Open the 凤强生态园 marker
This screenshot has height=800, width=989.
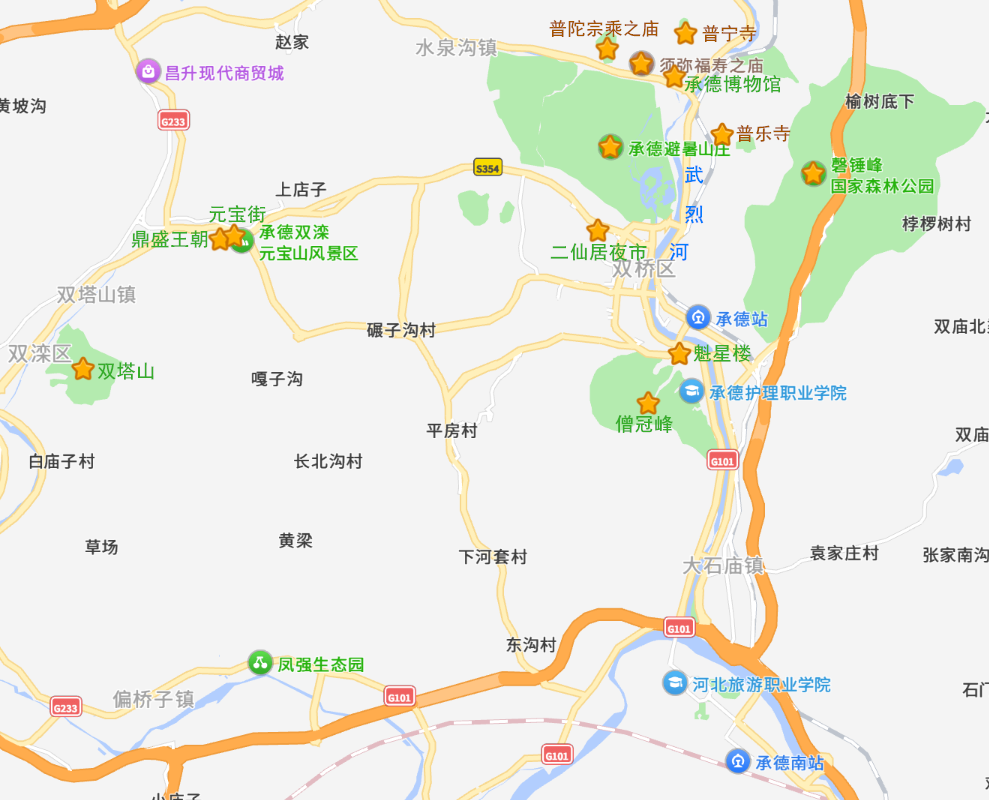[260, 662]
